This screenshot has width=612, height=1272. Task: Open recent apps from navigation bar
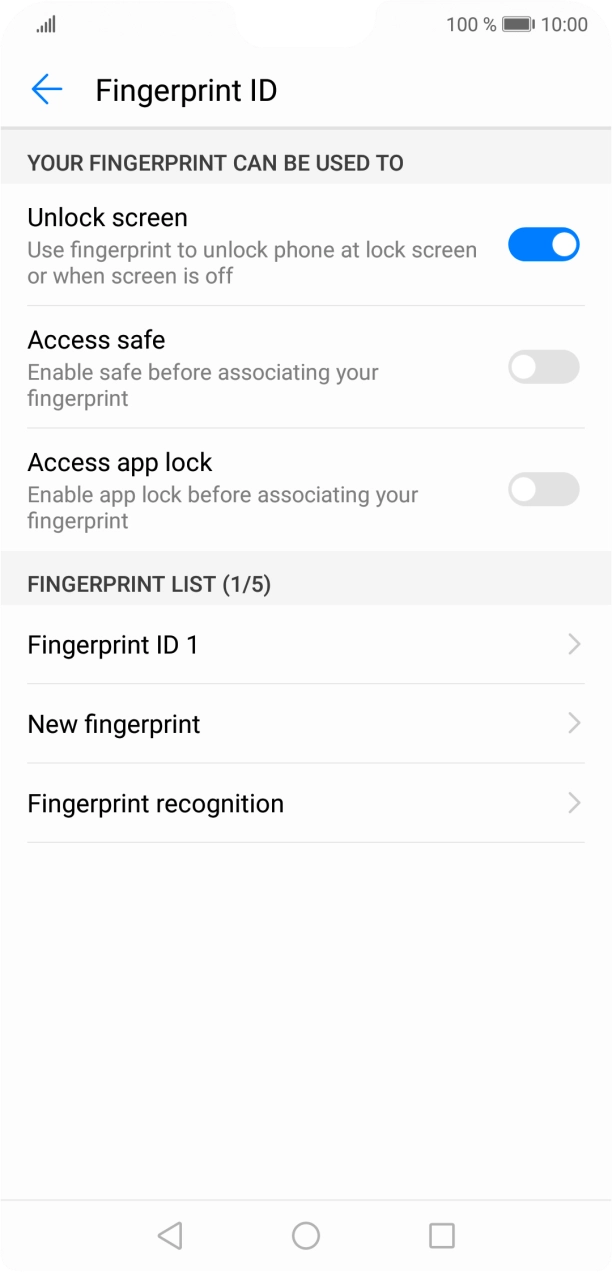(x=442, y=1236)
